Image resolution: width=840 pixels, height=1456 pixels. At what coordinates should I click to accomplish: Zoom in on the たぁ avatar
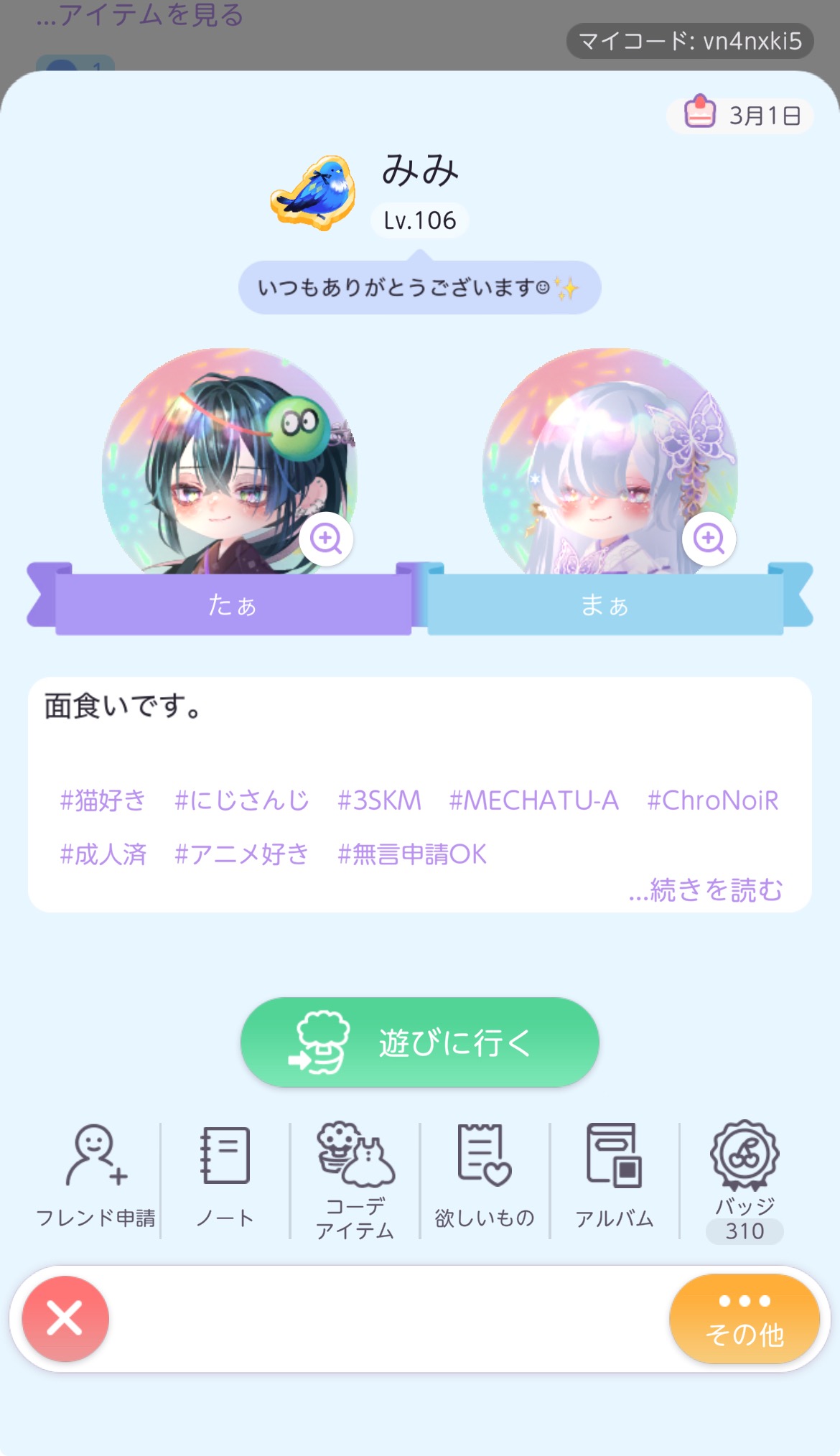click(x=326, y=538)
